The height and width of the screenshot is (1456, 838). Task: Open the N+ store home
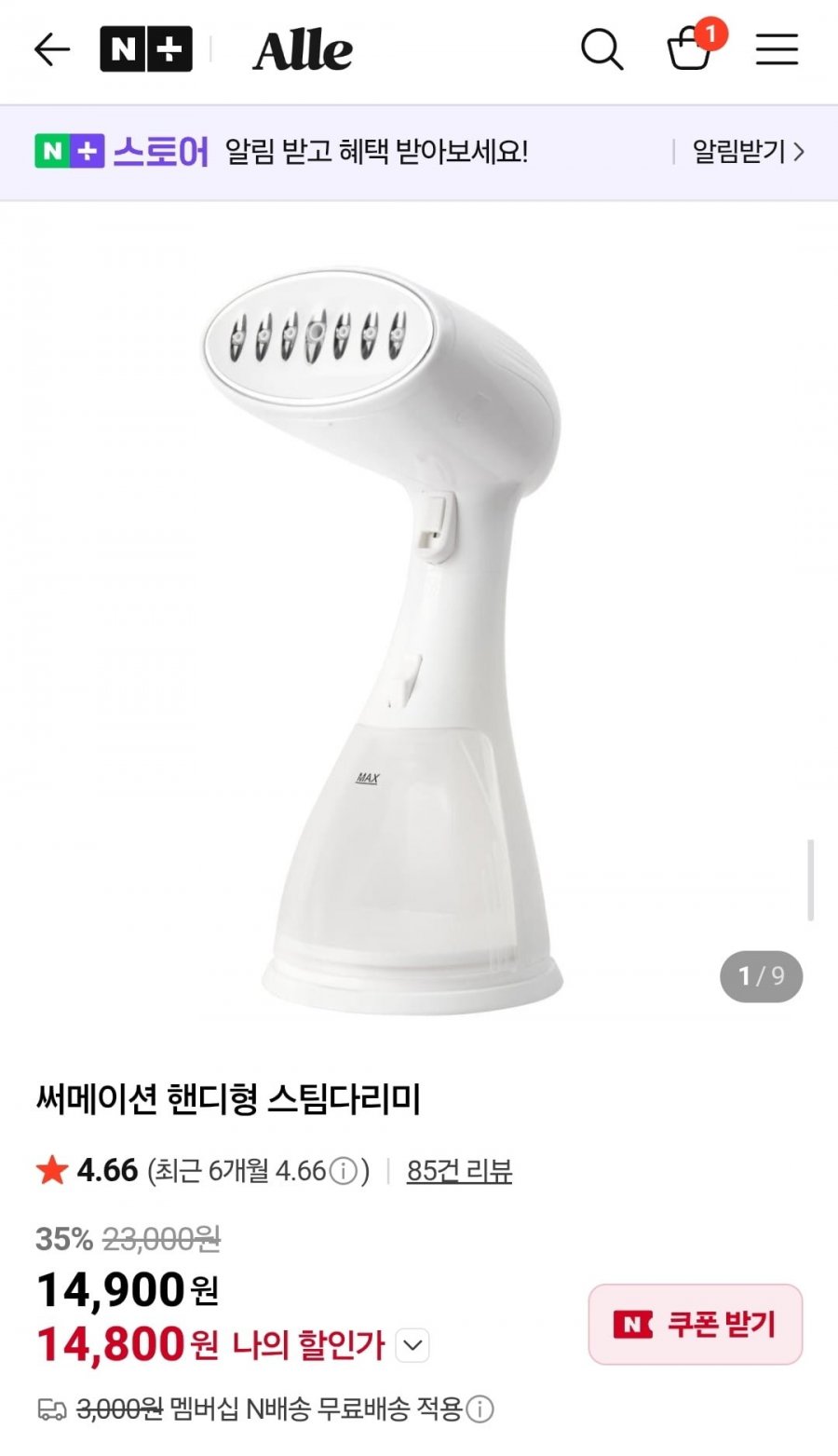[146, 50]
